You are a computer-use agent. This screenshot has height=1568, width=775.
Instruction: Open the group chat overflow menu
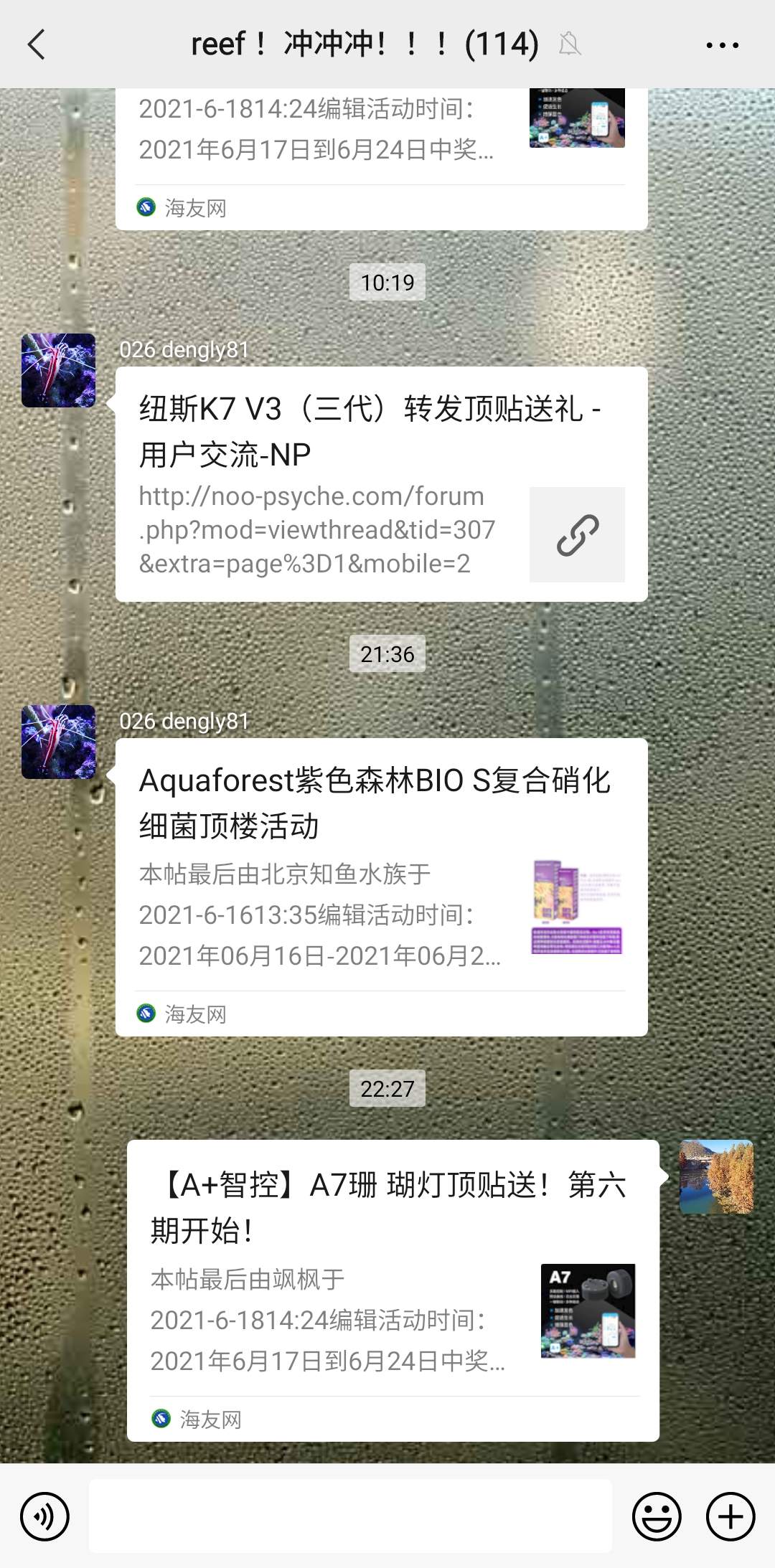pyautogui.click(x=722, y=45)
